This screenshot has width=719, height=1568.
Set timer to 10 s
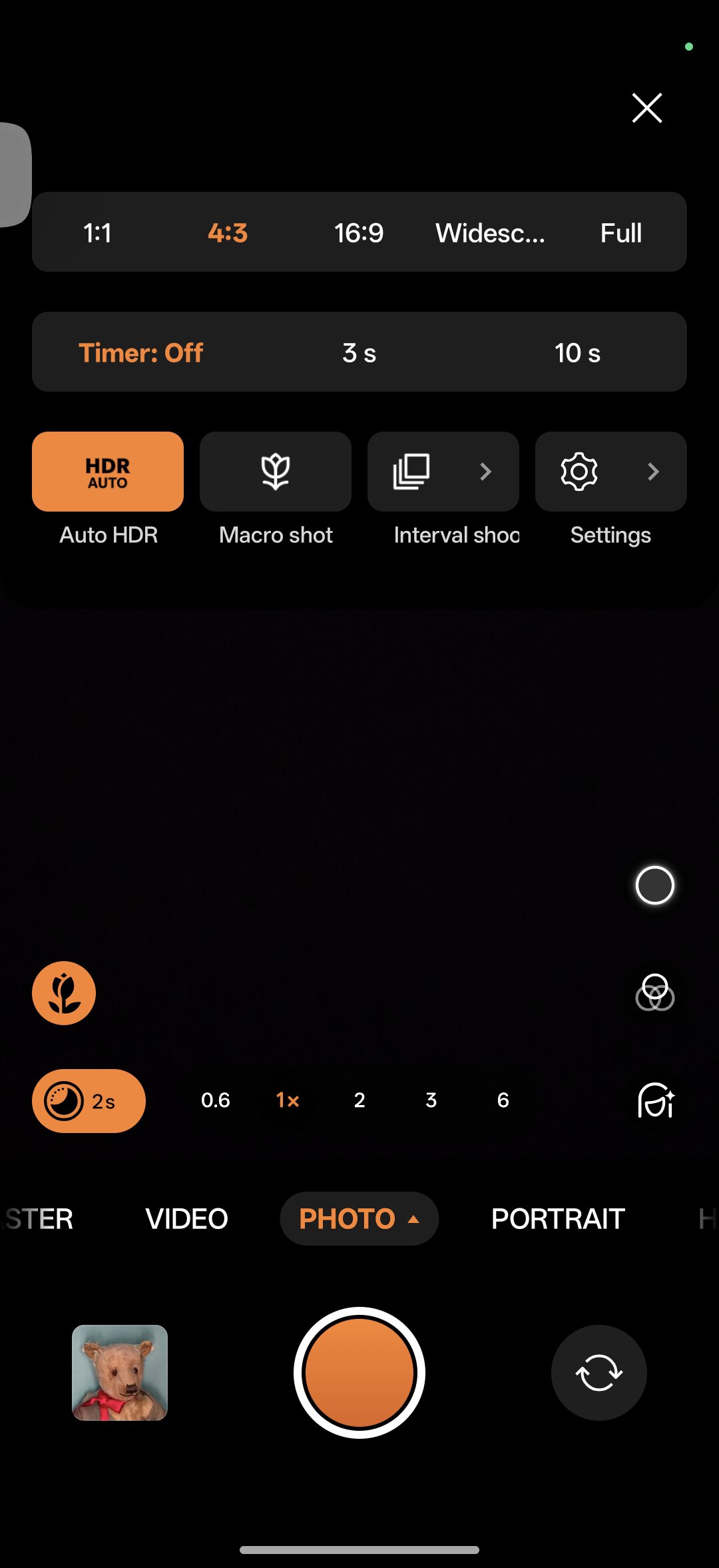577,352
